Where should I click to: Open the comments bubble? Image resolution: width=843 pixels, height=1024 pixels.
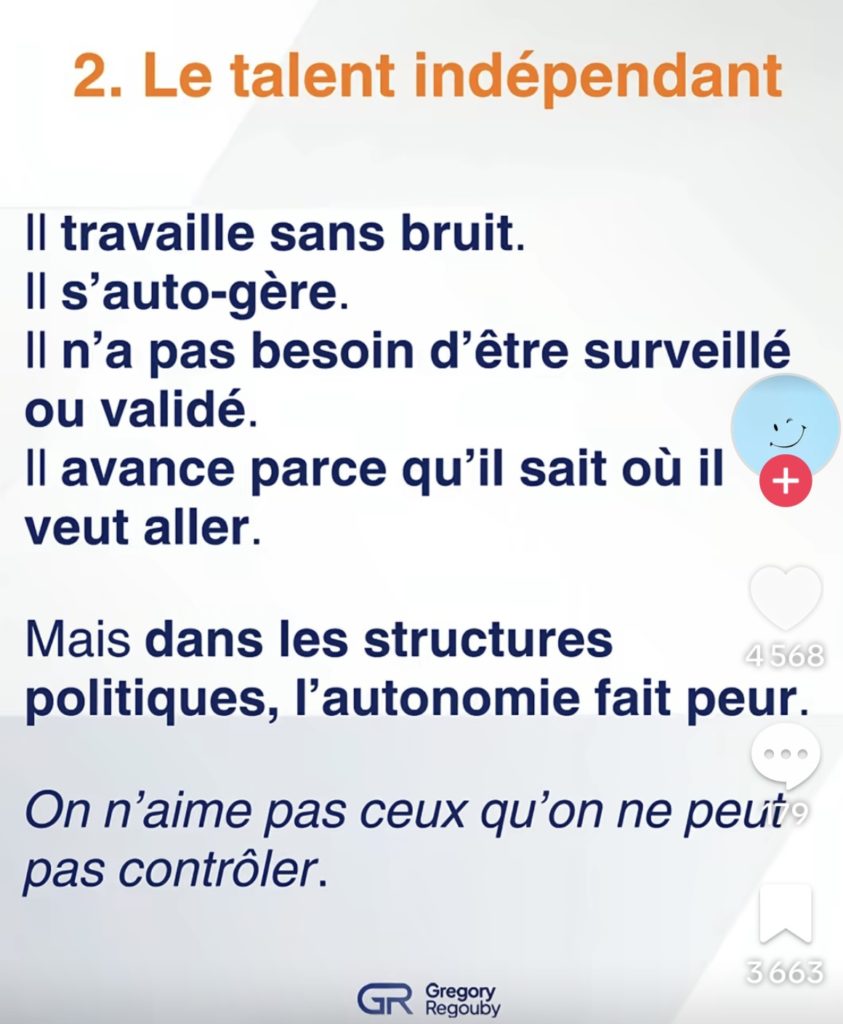(x=786, y=755)
